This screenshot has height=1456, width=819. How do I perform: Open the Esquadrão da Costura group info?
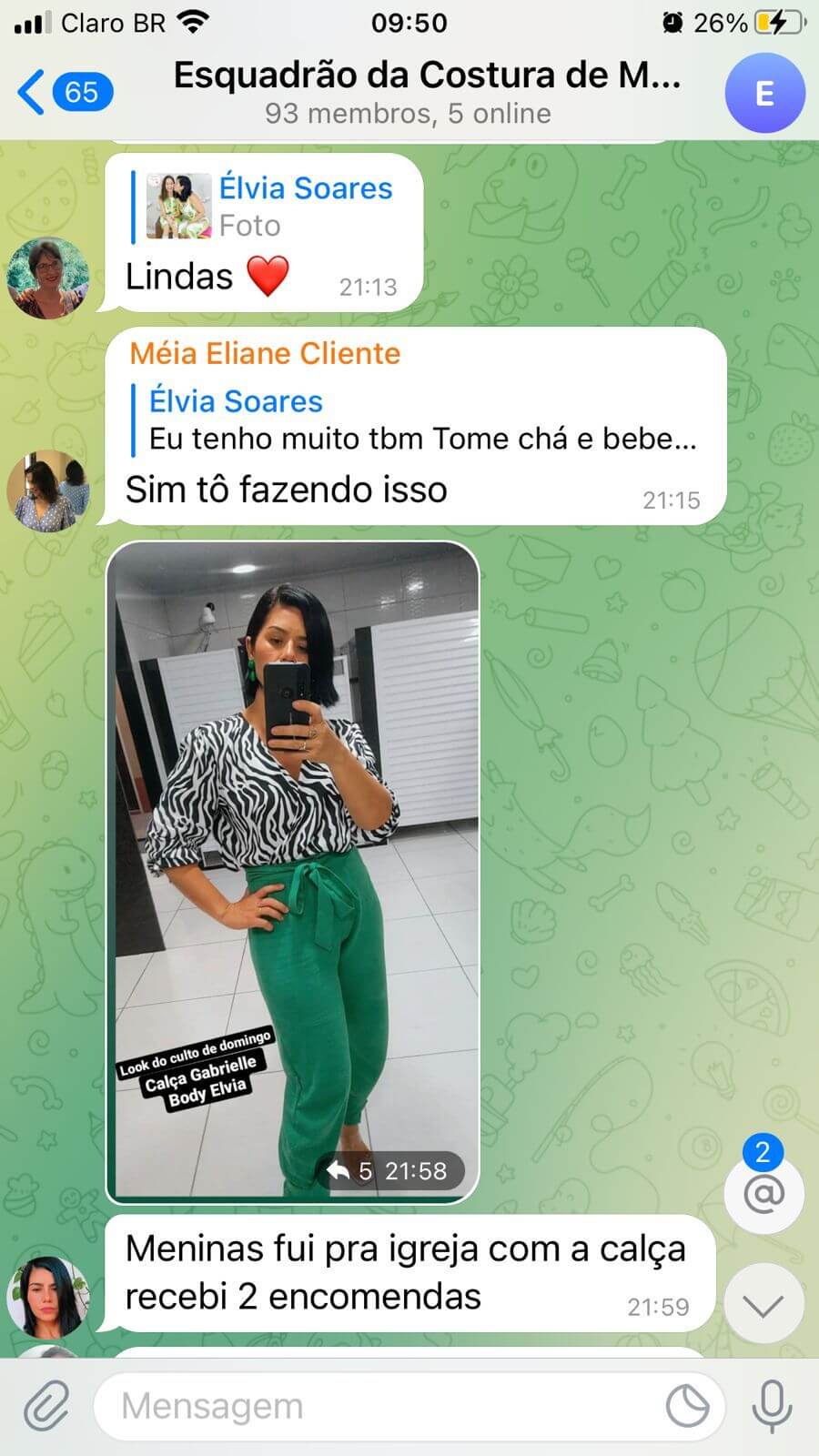pyautogui.click(x=426, y=92)
